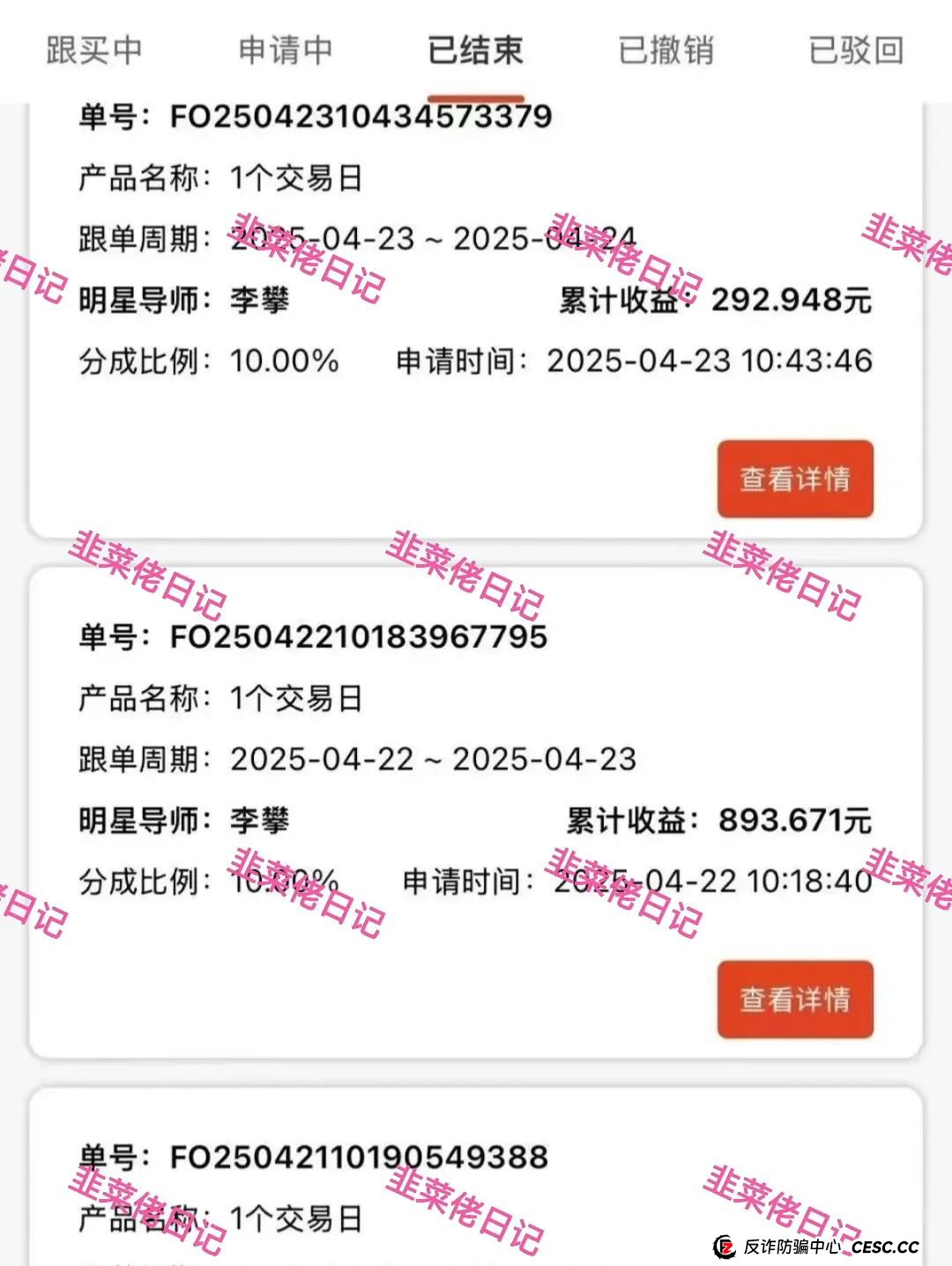The image size is (952, 1266).
Task: Tap 查看详情 for order FO25042310434573379
Action: (x=794, y=479)
